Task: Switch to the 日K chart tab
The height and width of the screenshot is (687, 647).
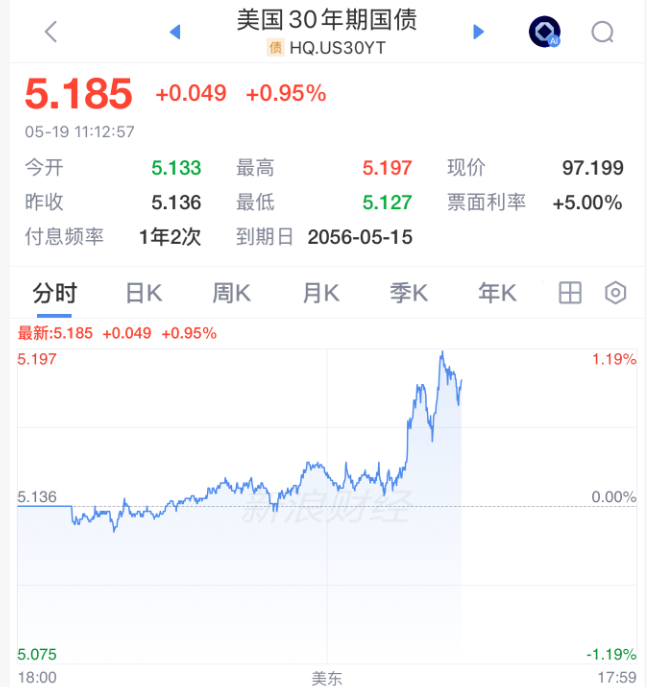Action: click(x=144, y=293)
